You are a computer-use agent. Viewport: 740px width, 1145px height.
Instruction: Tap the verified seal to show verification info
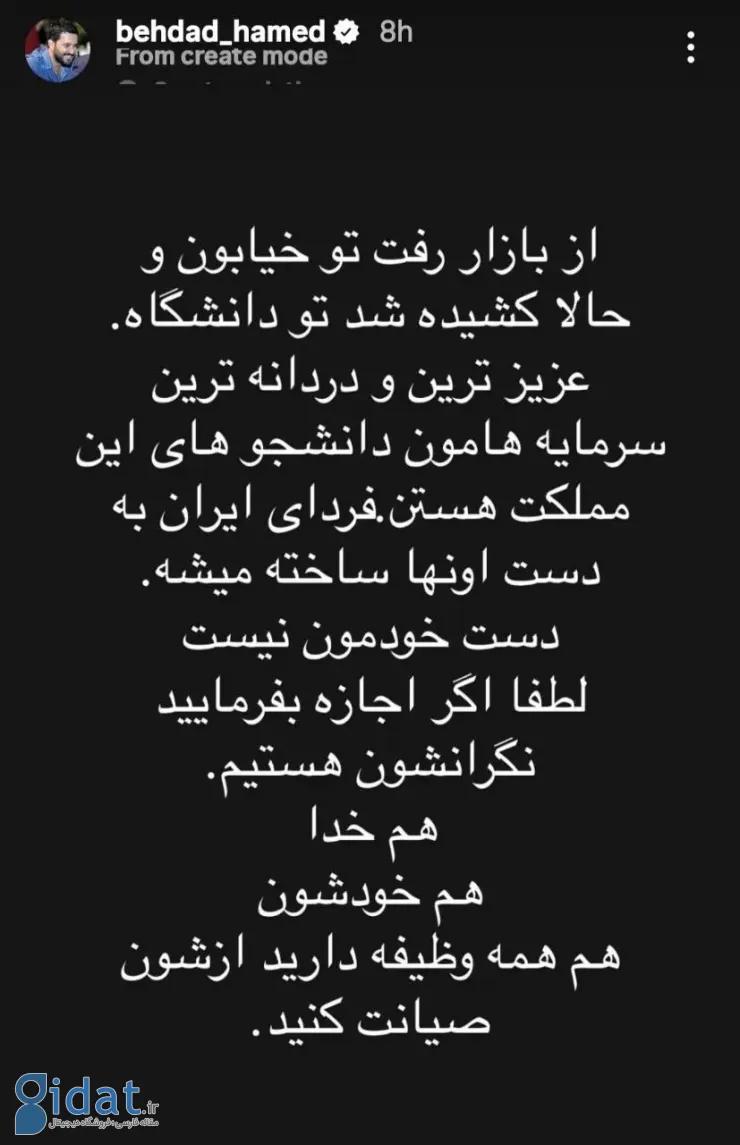click(345, 31)
